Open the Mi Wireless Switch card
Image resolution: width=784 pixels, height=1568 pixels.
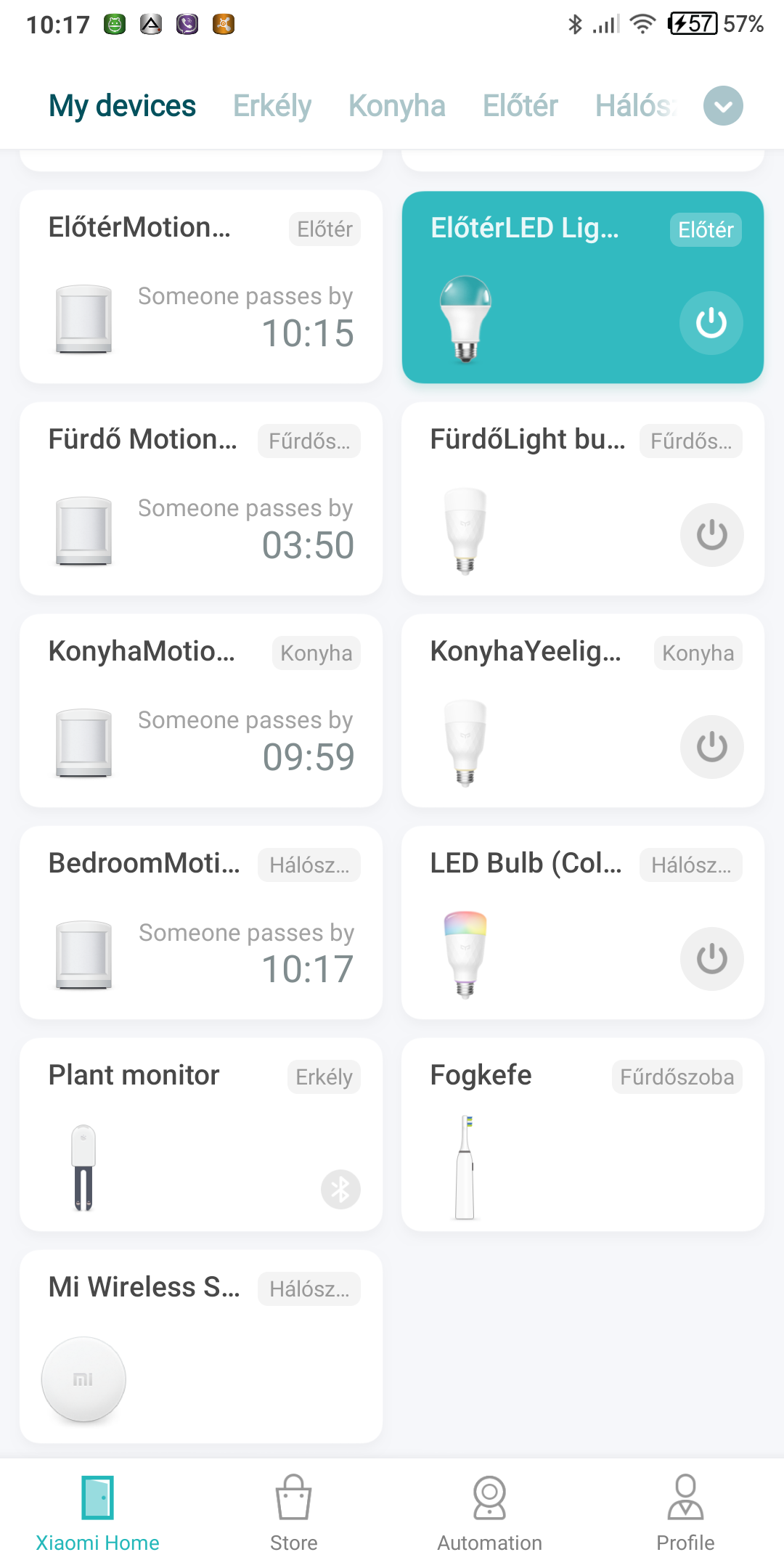[201, 1347]
